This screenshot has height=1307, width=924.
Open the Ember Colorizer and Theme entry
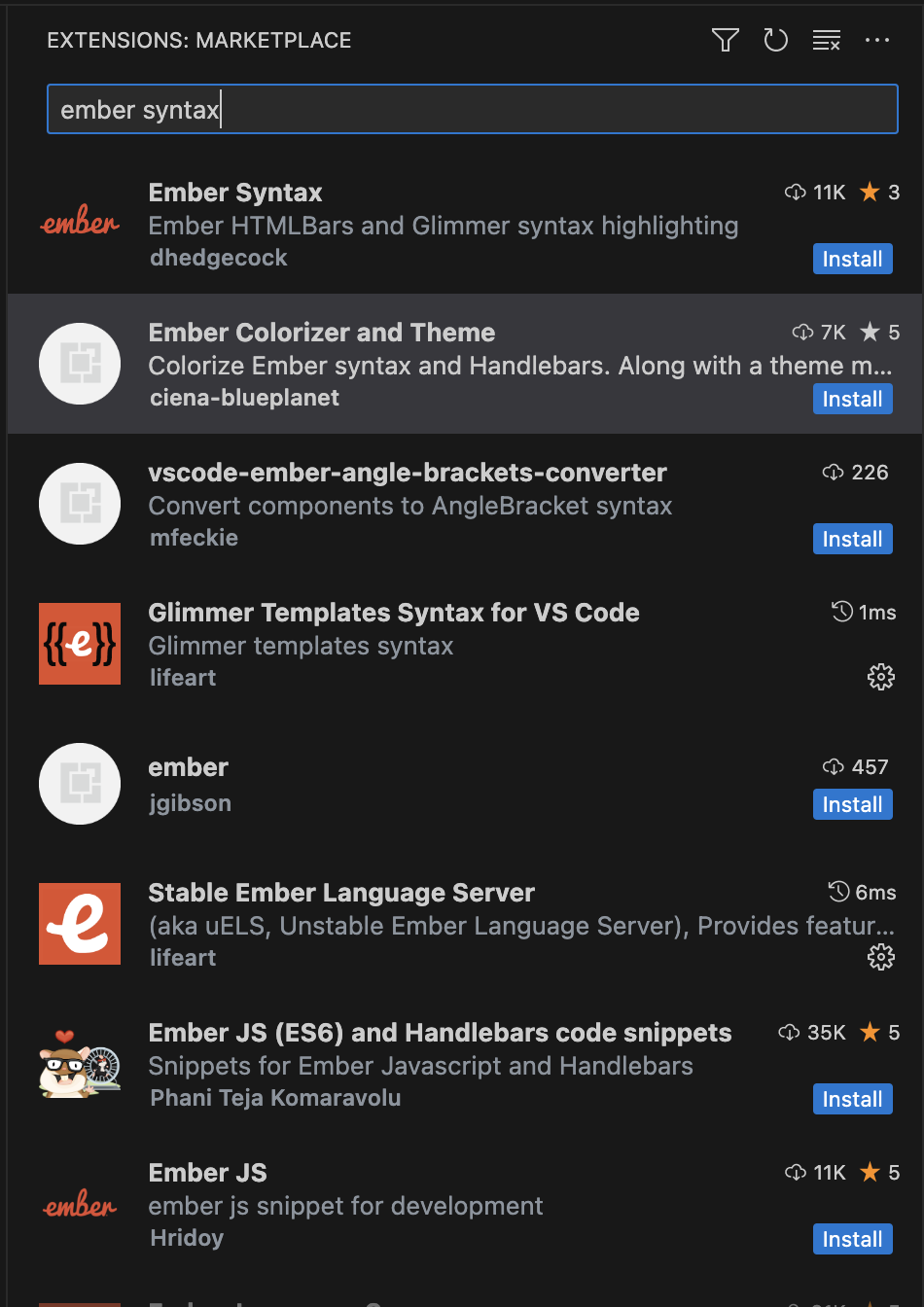point(438,364)
